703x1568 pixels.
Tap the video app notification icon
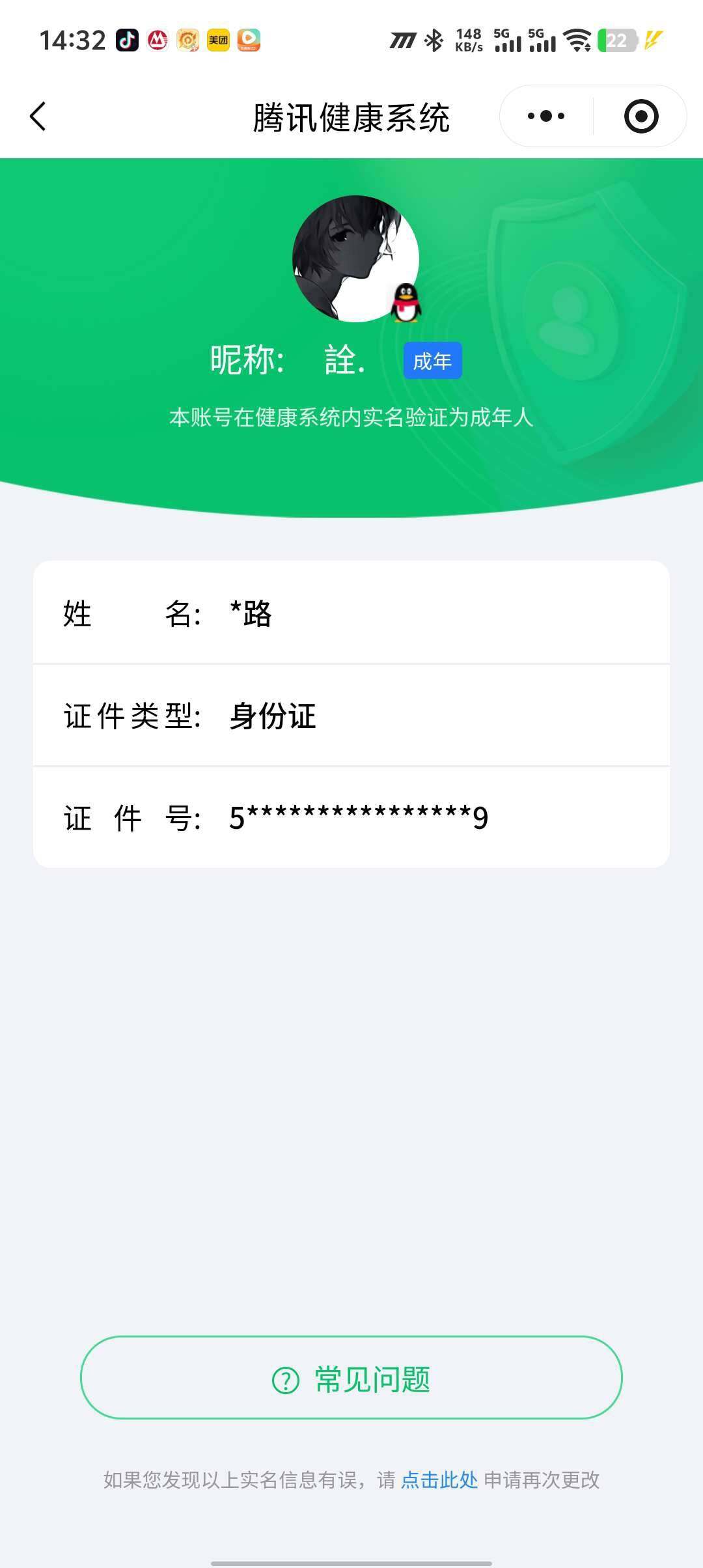tap(251, 41)
